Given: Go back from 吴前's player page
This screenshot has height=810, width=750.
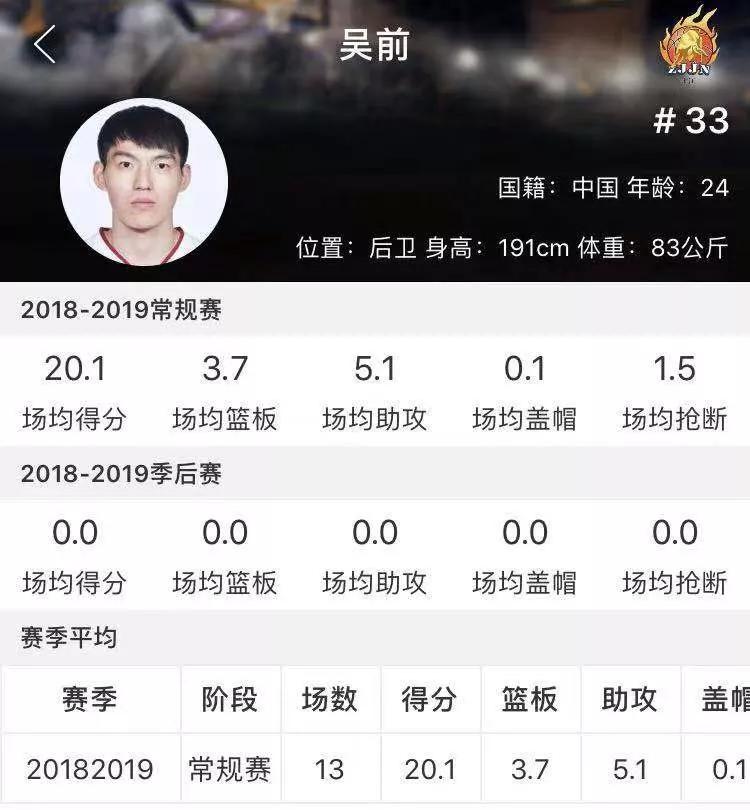Looking at the screenshot, I should point(44,45).
